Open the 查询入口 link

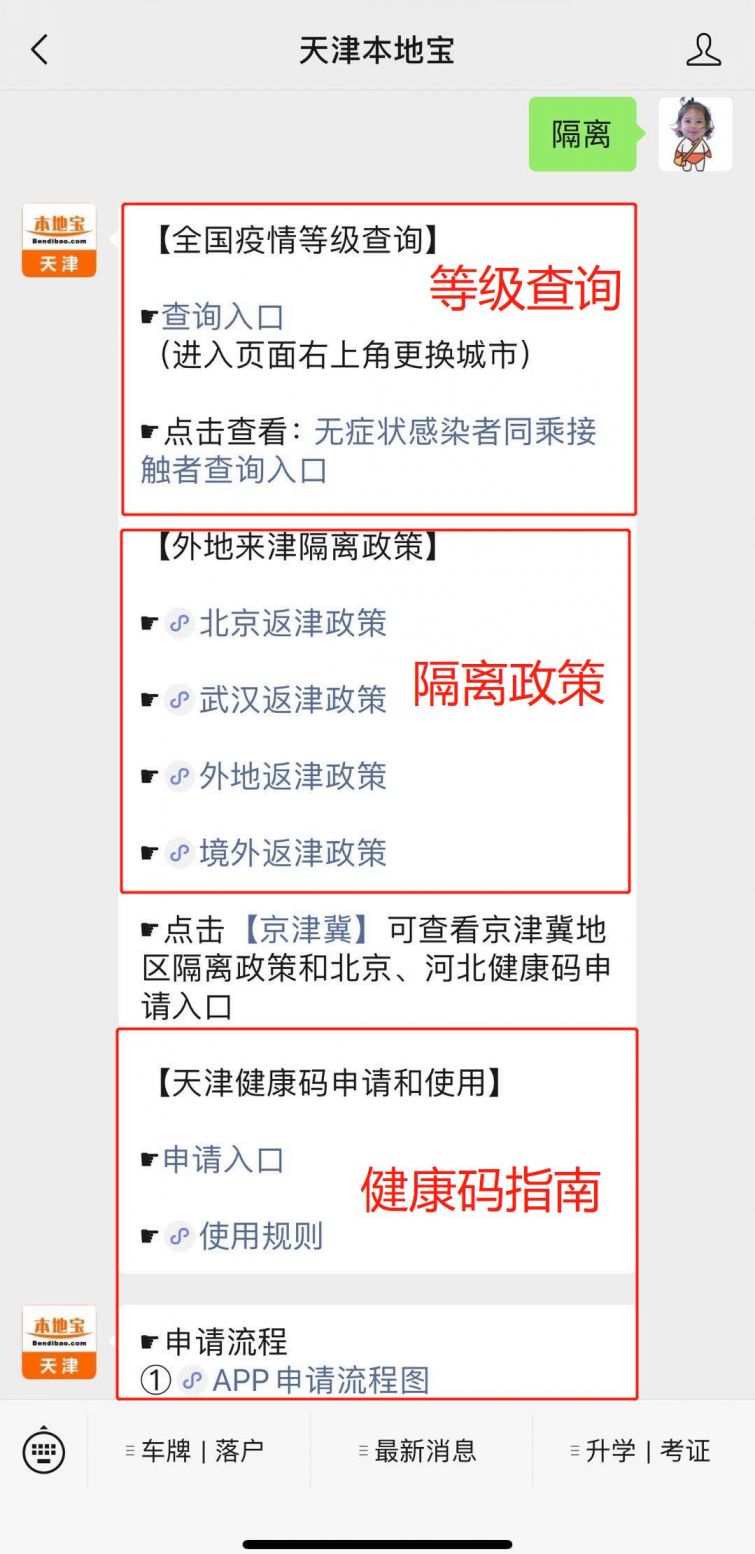click(223, 317)
